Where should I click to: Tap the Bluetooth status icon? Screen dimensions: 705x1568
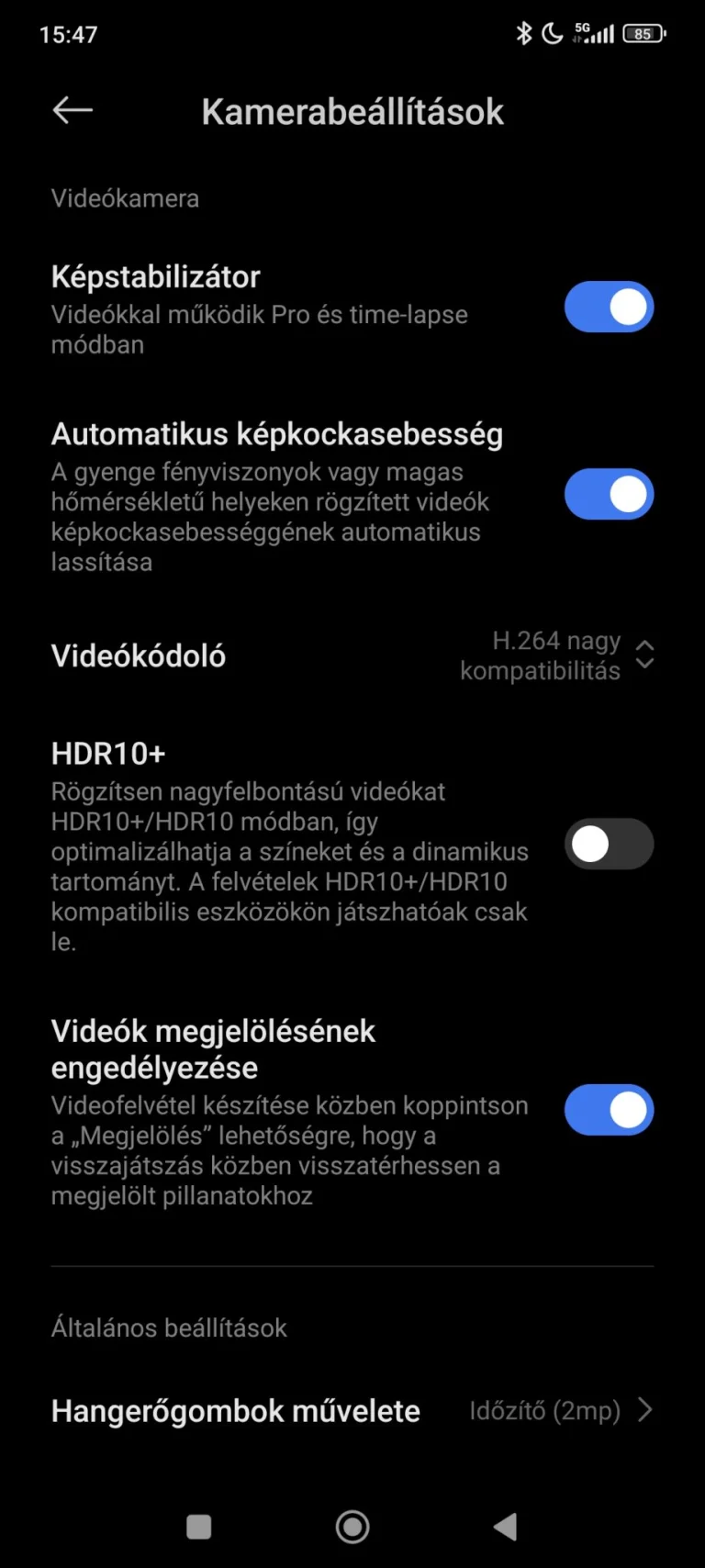523,33
